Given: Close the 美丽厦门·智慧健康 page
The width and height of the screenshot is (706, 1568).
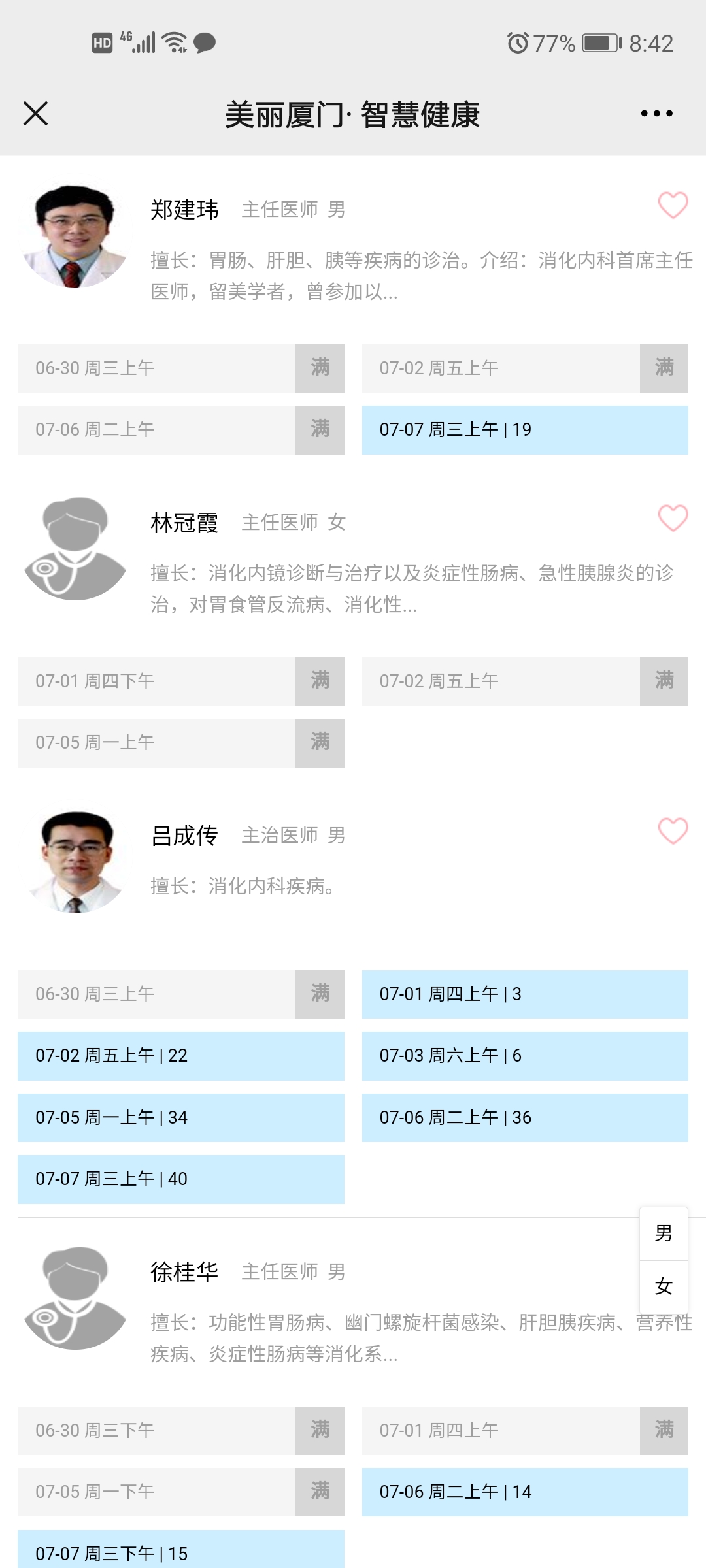Looking at the screenshot, I should point(36,114).
